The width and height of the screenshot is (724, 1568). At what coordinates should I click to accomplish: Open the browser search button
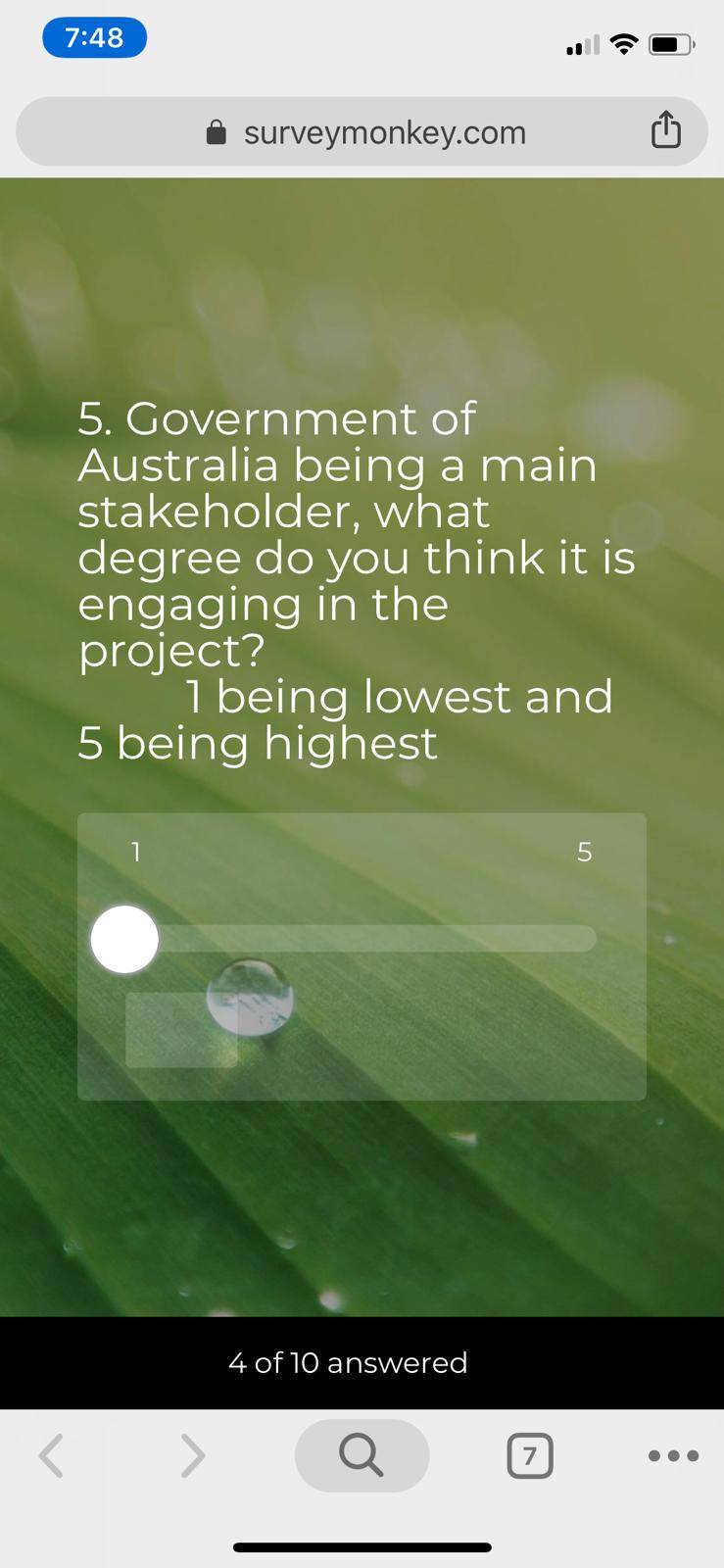362,1455
